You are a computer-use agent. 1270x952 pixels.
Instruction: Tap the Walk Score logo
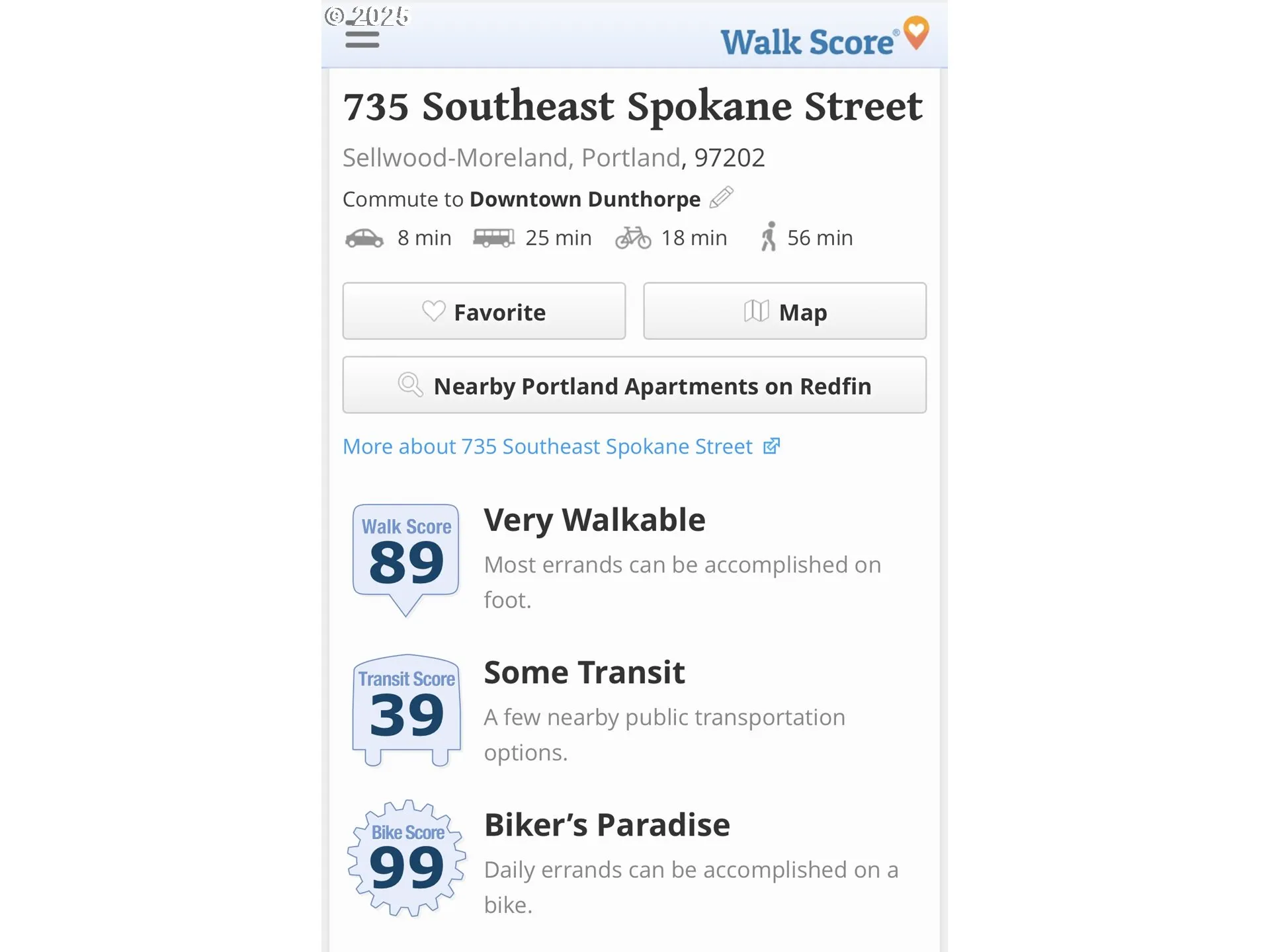click(x=824, y=40)
